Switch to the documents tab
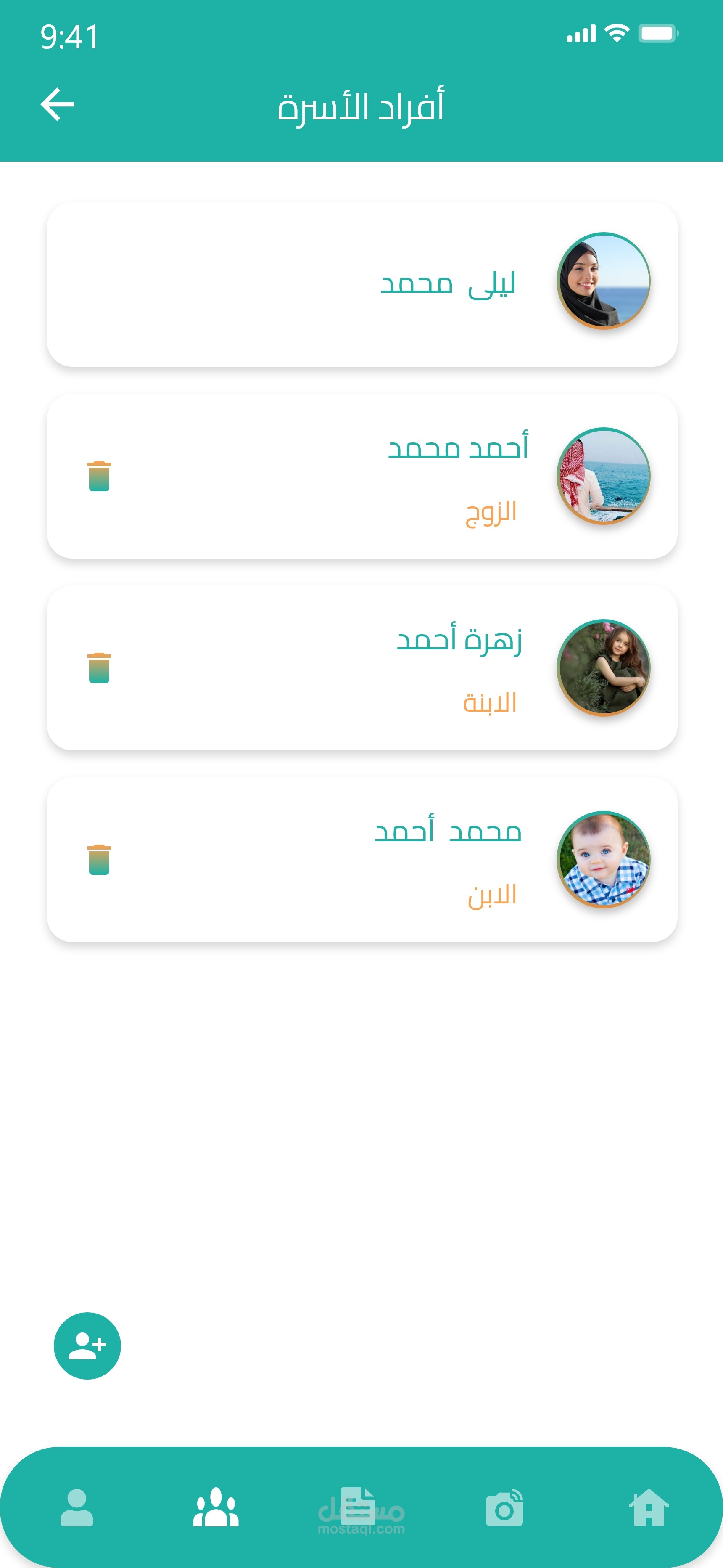 (x=359, y=1507)
